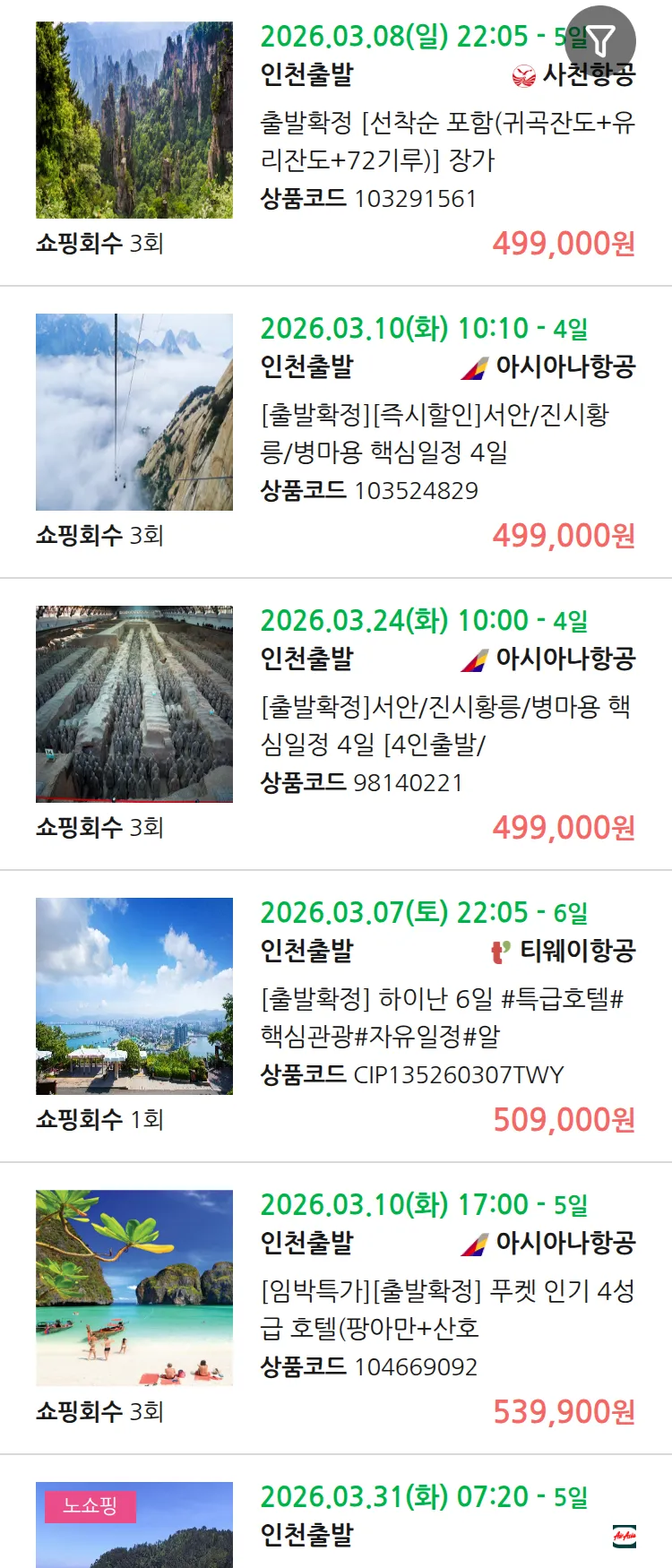Image resolution: width=672 pixels, height=1568 pixels.
Task: Open the Phuket 4-star hotel package
Action: 446,1309
